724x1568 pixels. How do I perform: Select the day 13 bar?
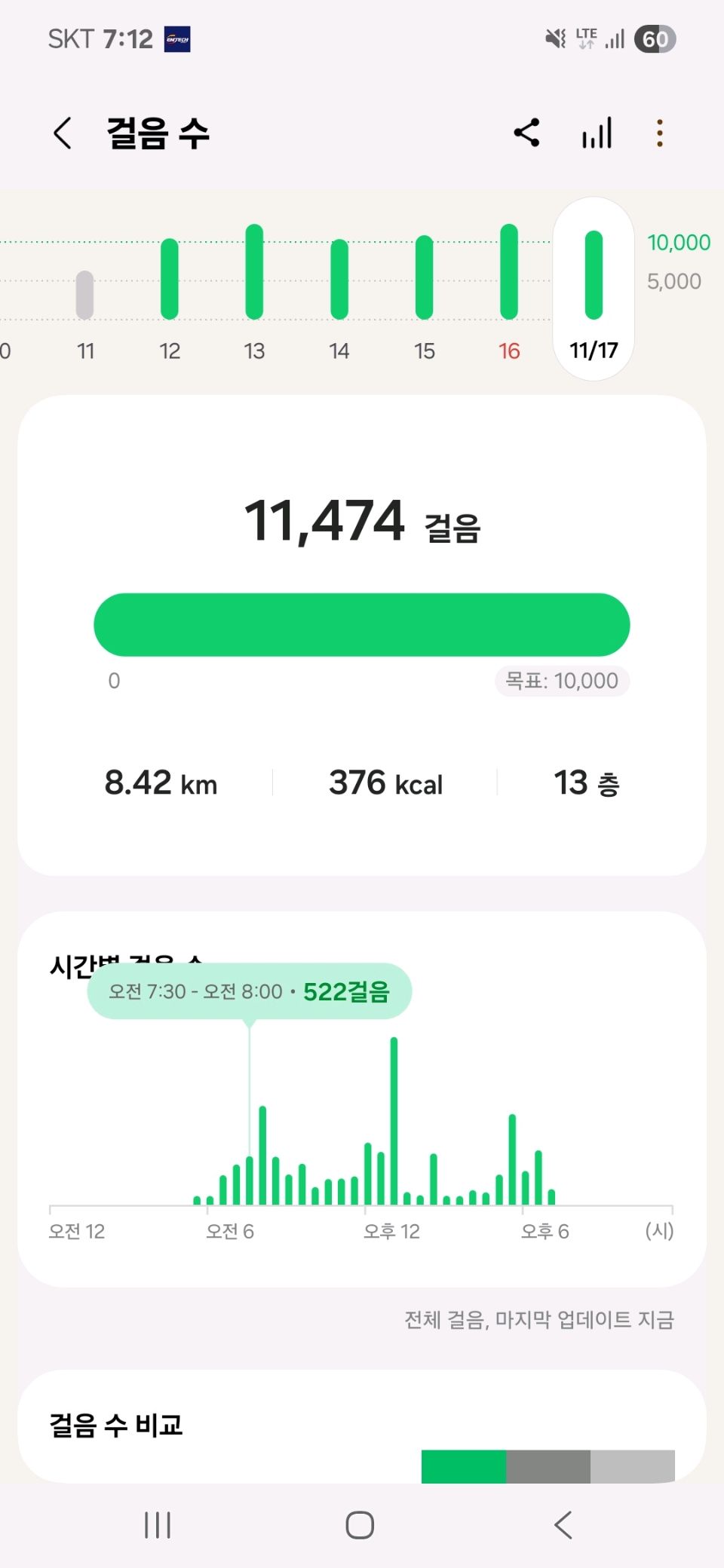point(254,272)
